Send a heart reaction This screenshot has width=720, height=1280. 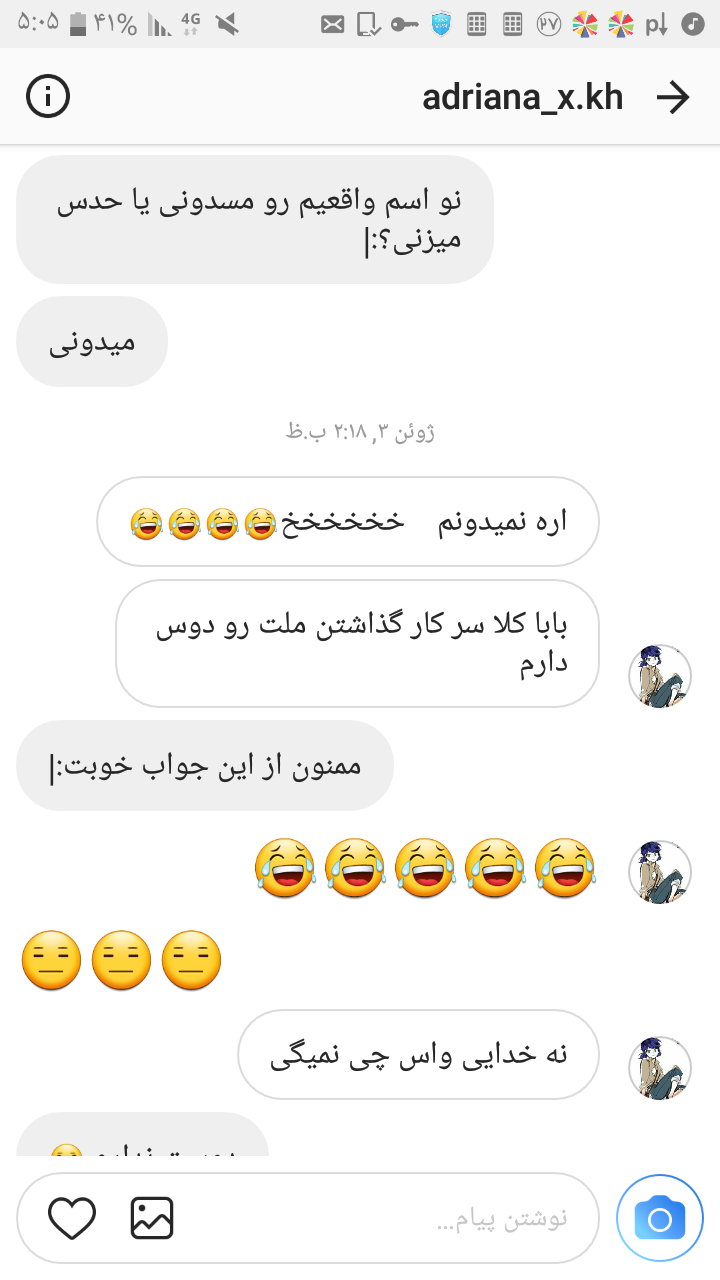72,1218
